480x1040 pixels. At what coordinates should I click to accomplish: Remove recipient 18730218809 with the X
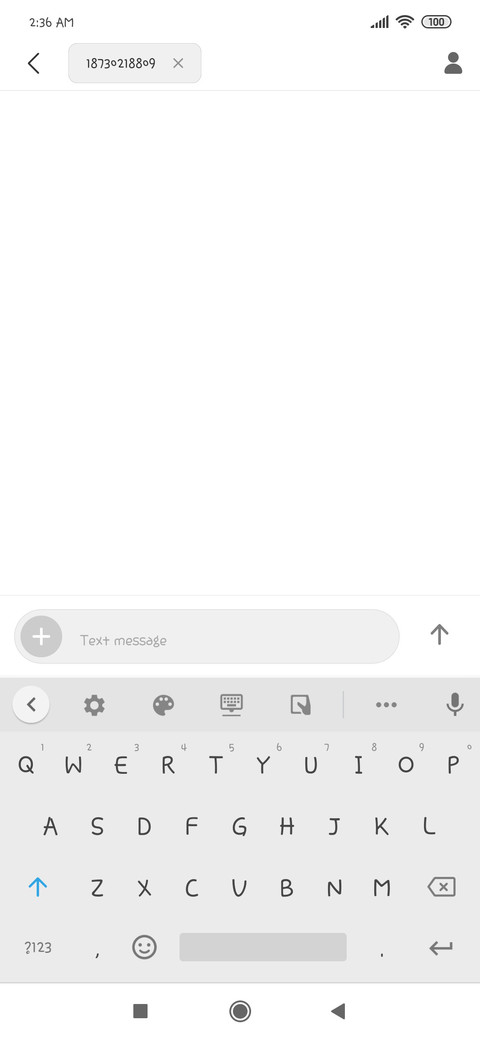tap(178, 64)
